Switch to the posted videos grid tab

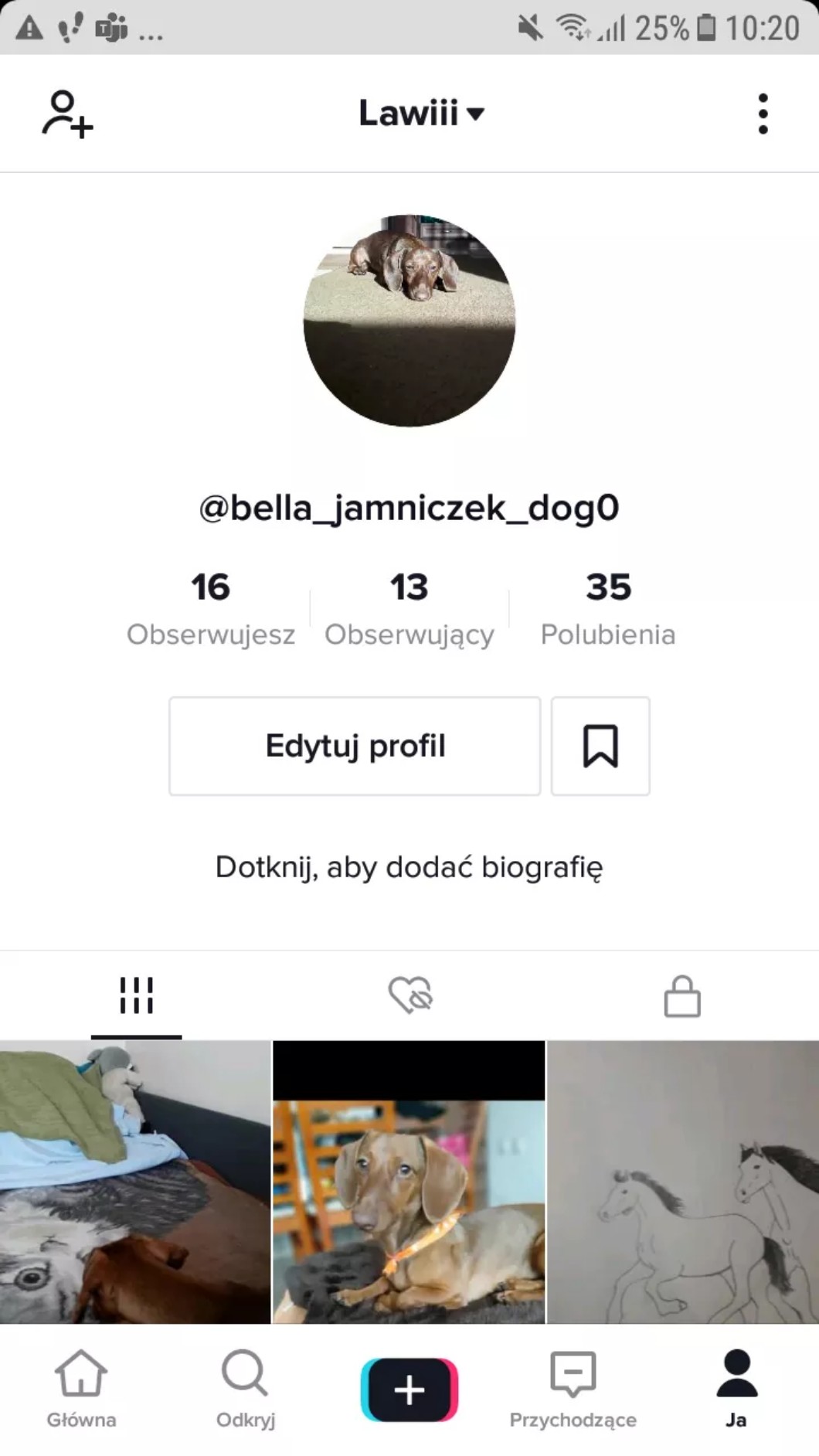[x=137, y=995]
